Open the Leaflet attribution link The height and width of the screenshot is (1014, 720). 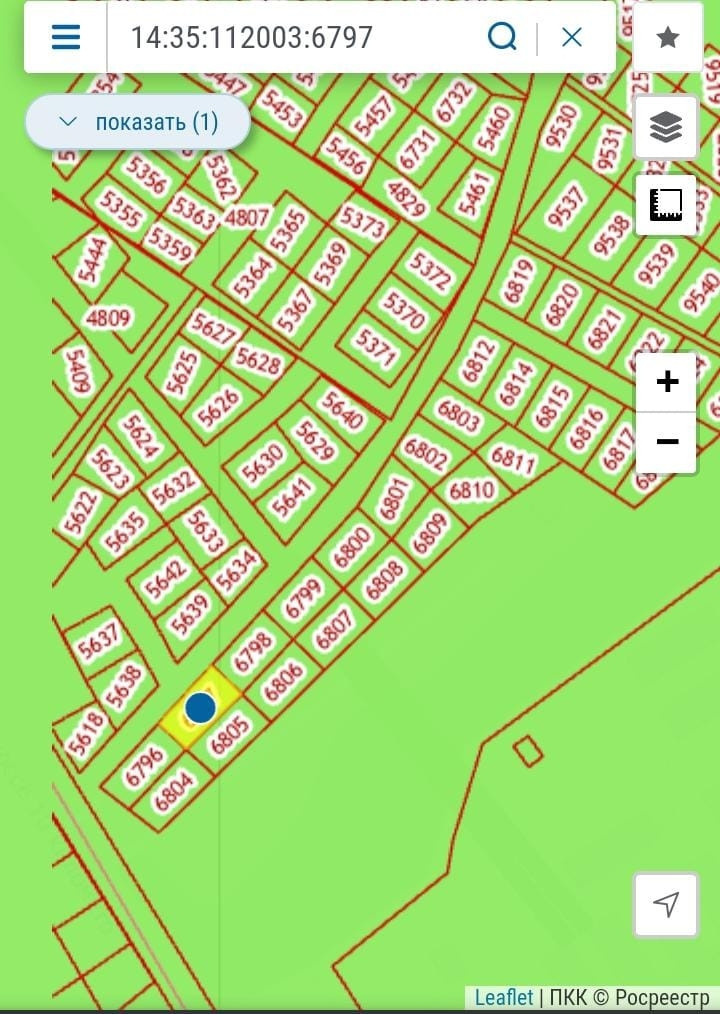504,998
